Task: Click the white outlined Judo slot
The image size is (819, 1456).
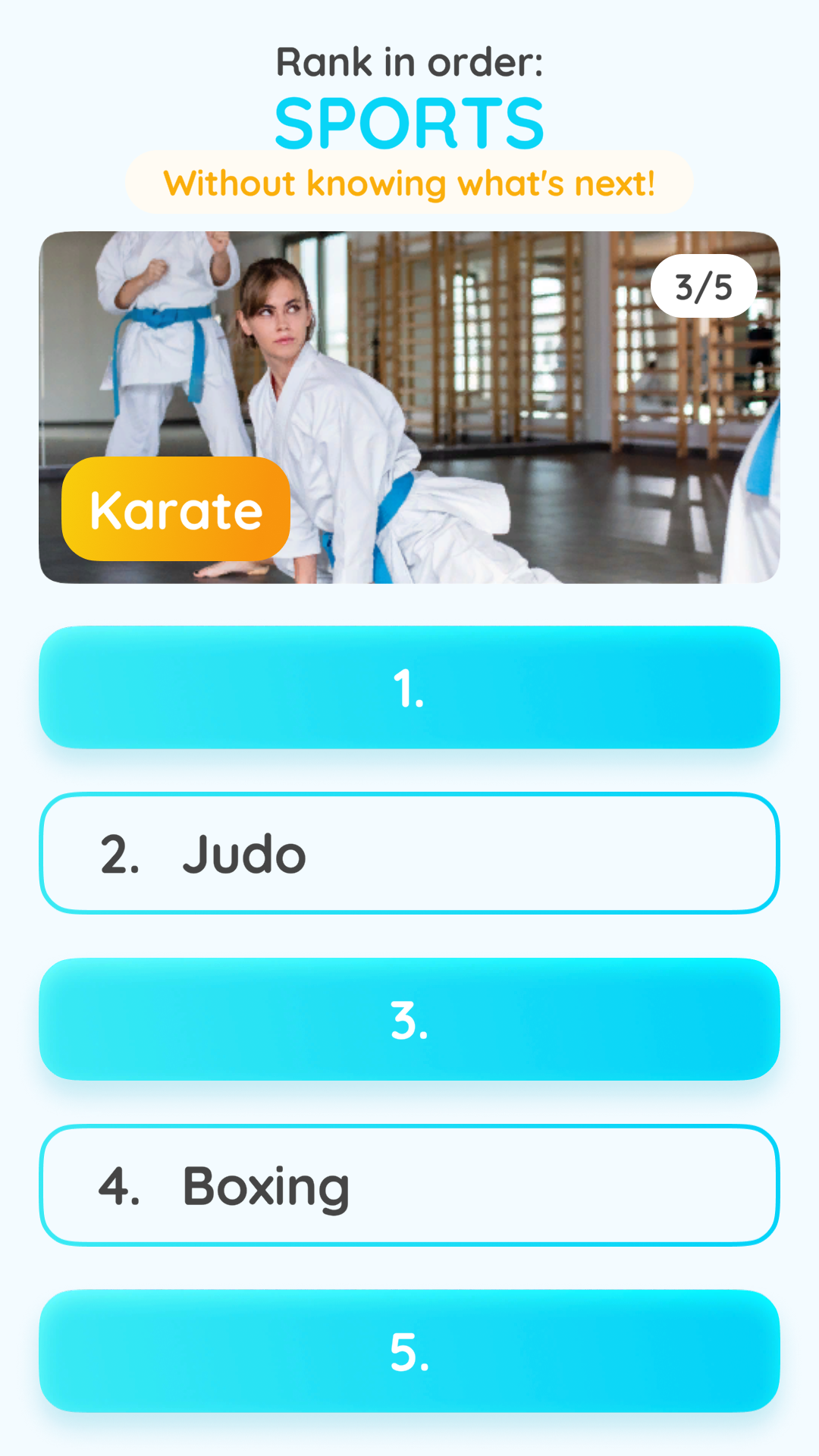Action: (409, 852)
